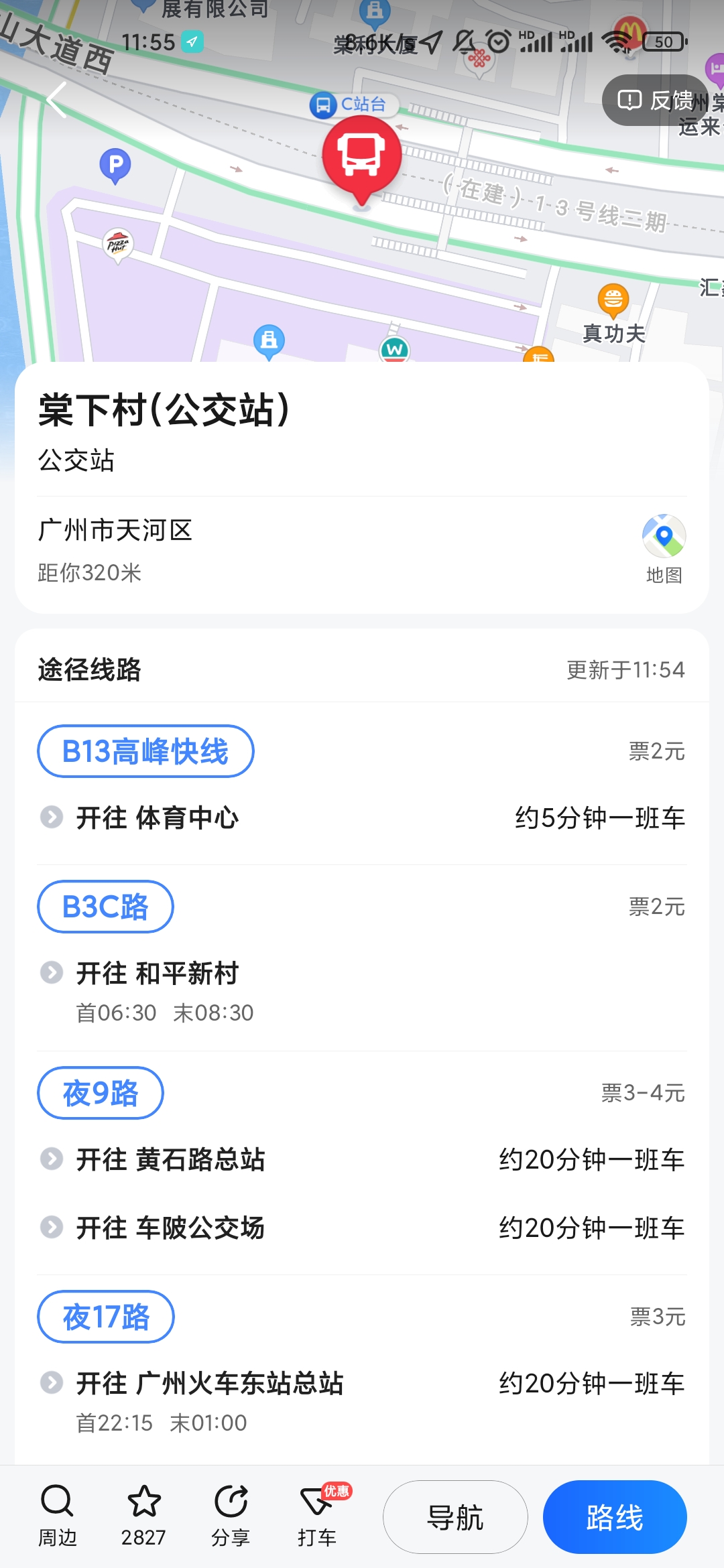View direction 开往 黄石路总站
Image resolution: width=724 pixels, height=1568 pixels.
[362, 1159]
